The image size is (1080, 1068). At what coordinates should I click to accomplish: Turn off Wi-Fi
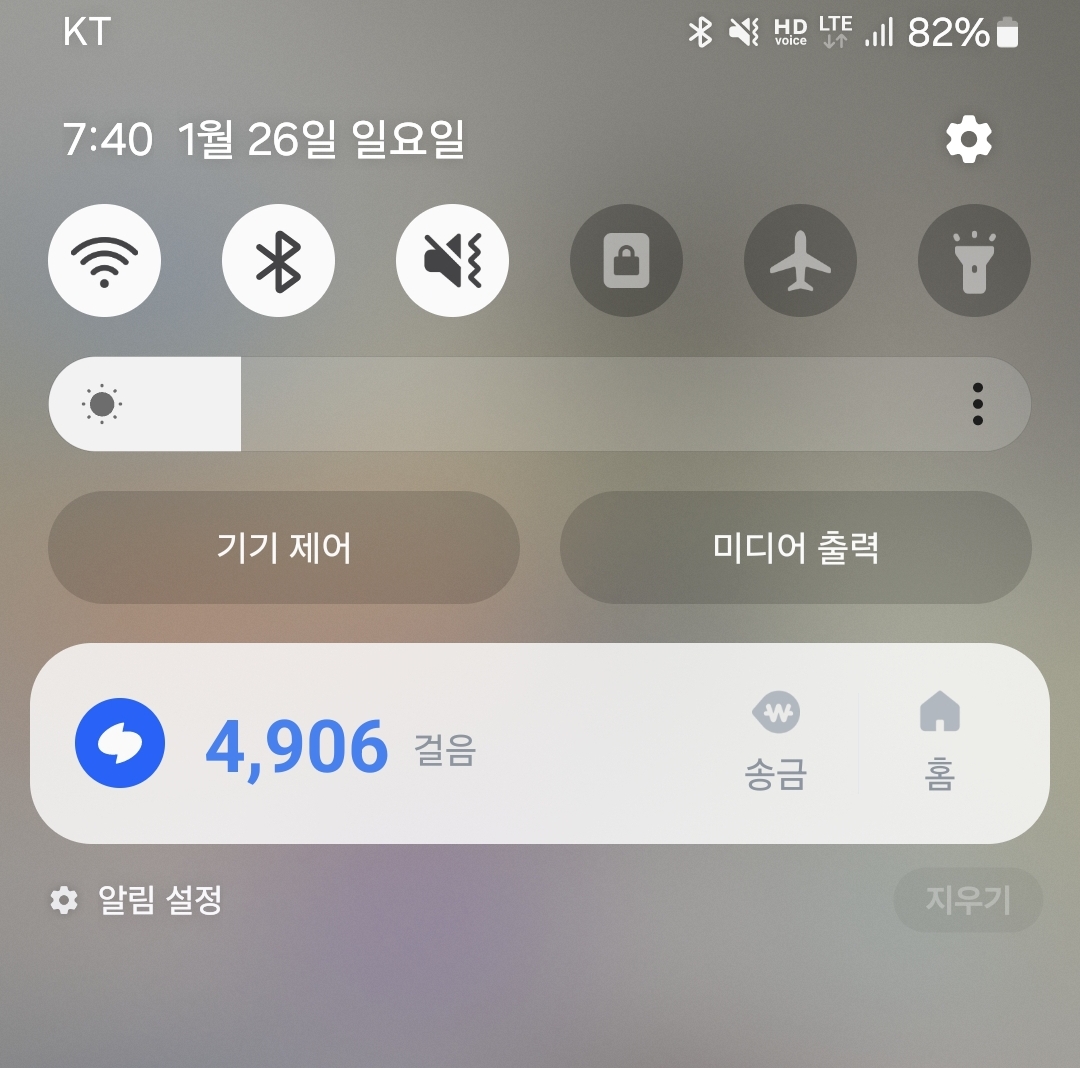[x=104, y=261]
